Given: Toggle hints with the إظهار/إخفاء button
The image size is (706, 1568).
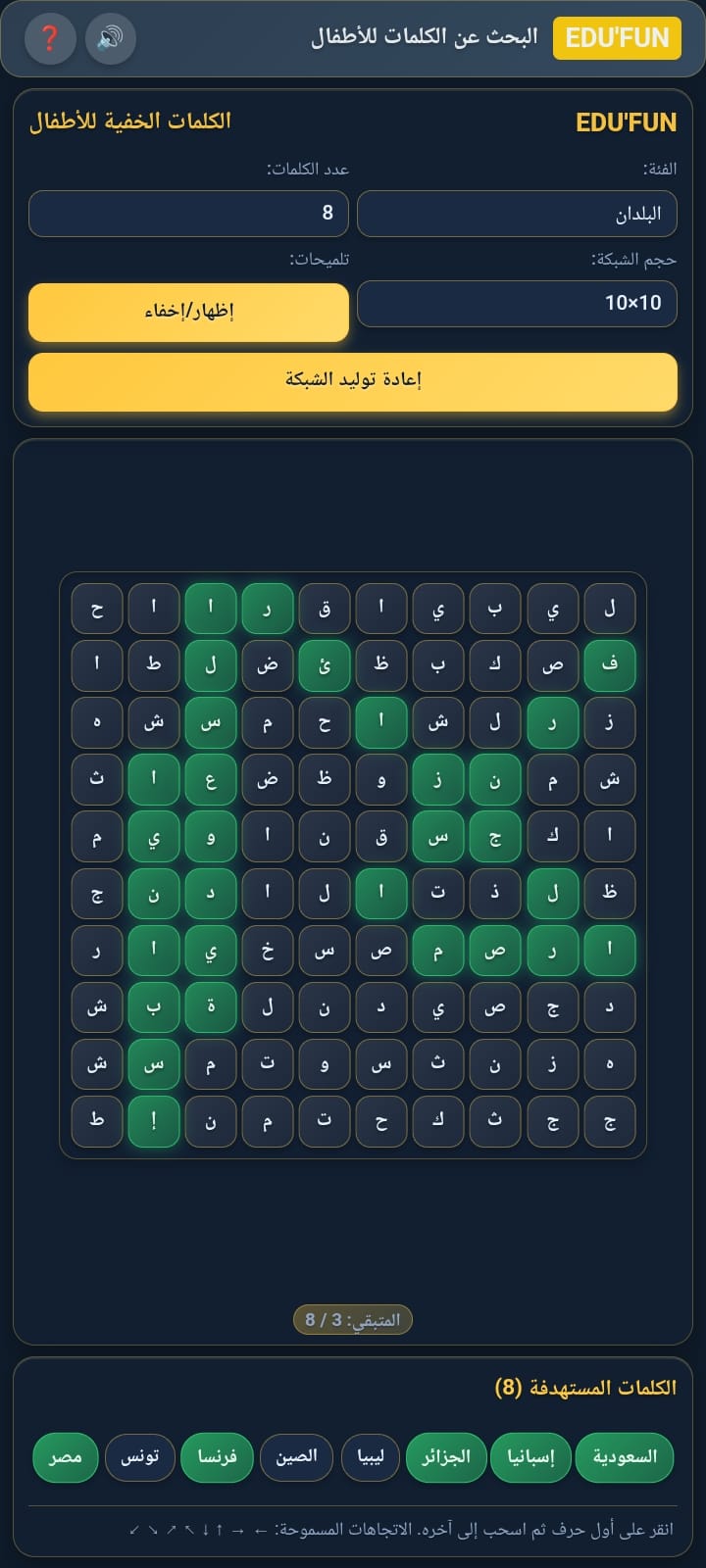Looking at the screenshot, I should [187, 312].
